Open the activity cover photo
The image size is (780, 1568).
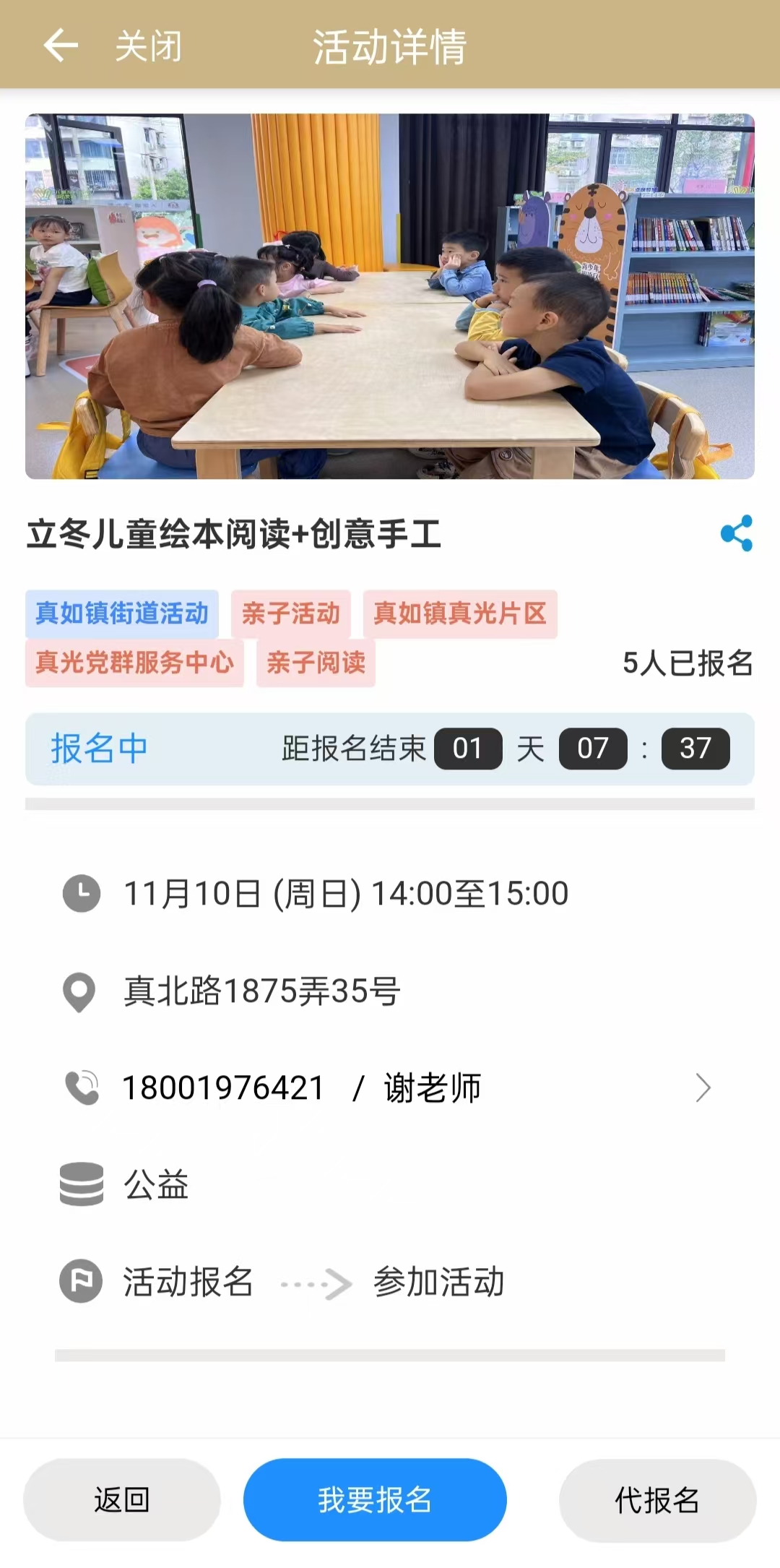point(390,296)
